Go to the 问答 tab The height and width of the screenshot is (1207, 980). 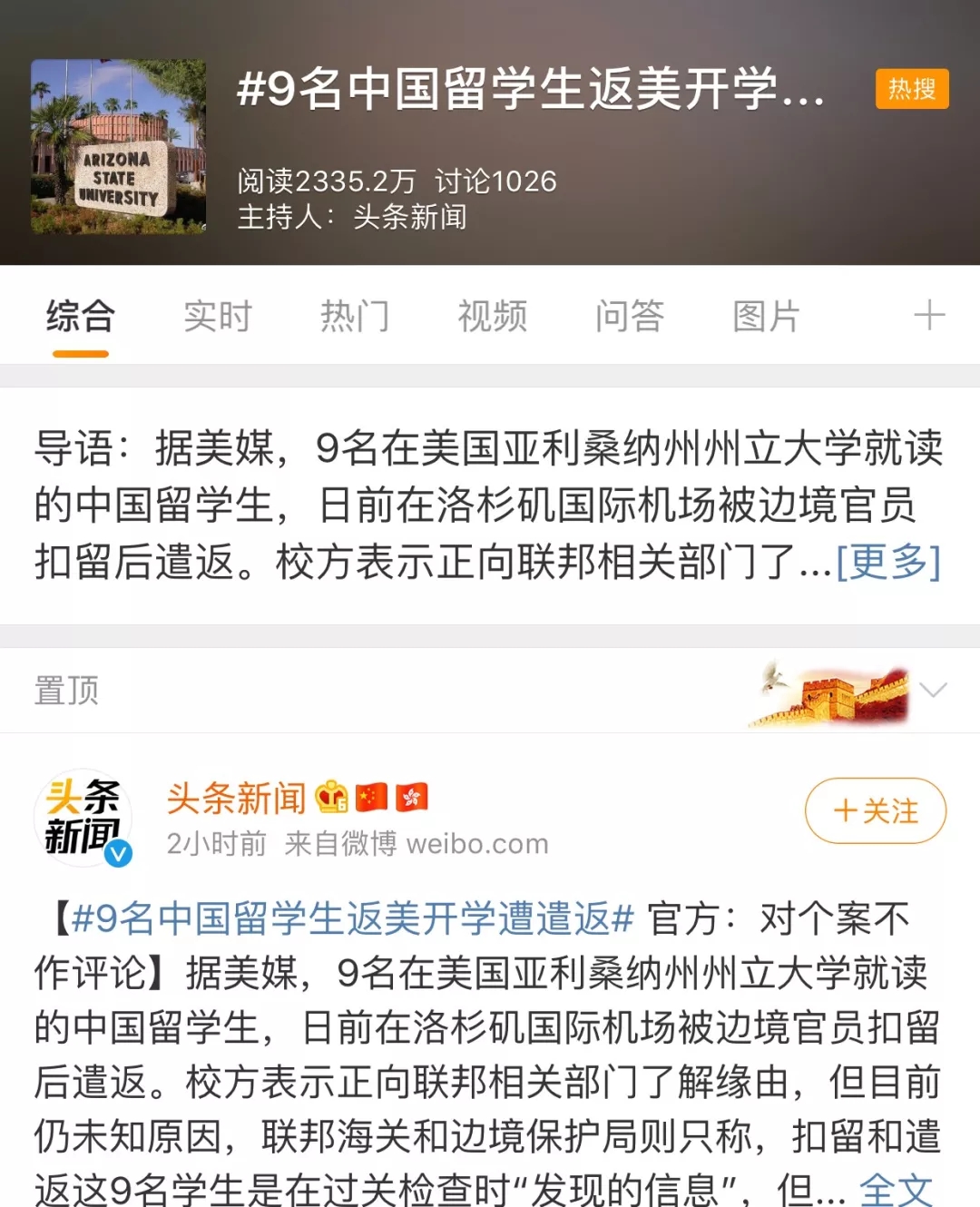[630, 317]
